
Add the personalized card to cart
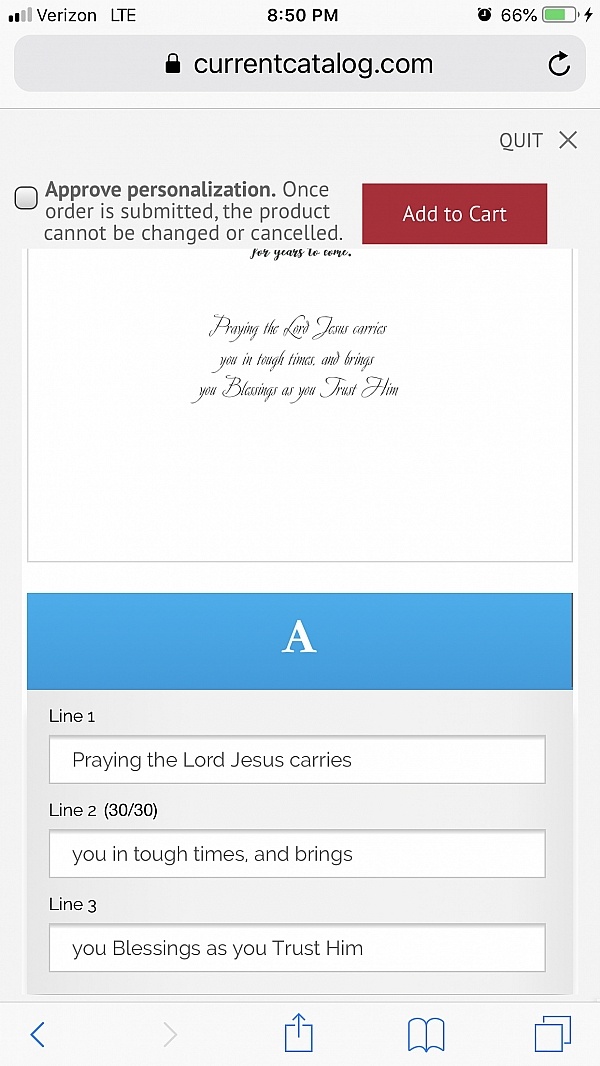pos(454,213)
